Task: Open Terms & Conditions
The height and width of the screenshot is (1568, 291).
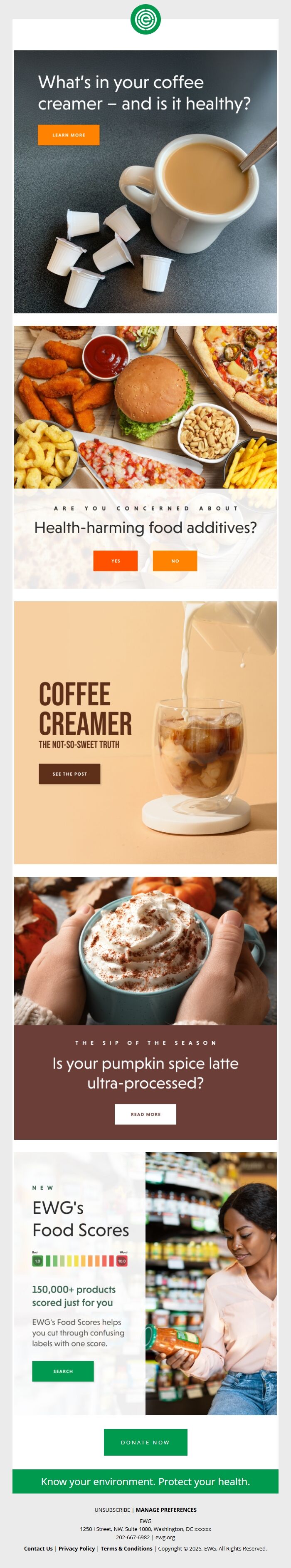Action: click(x=126, y=1548)
